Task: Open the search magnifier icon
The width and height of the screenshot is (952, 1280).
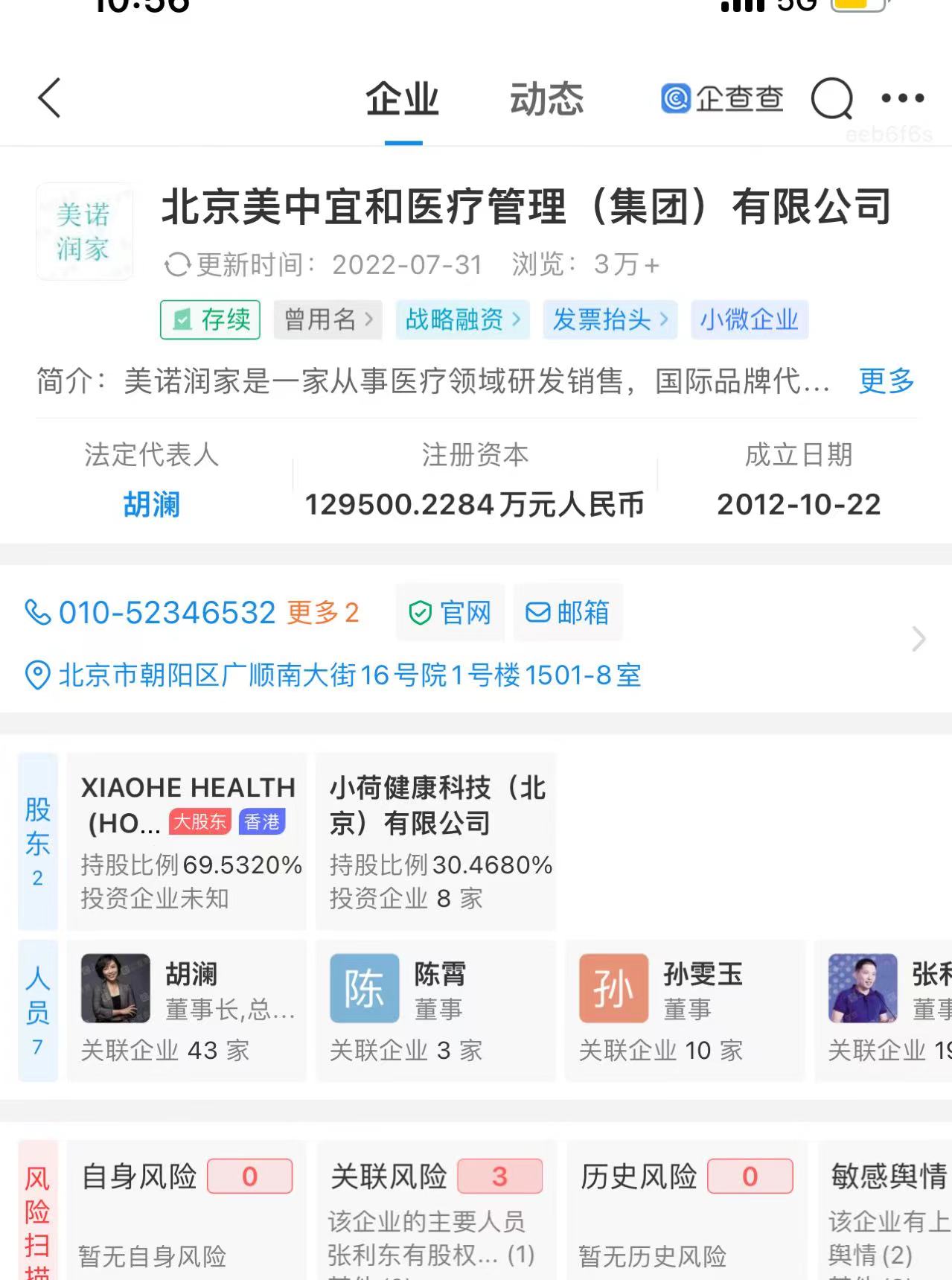Action: click(831, 98)
